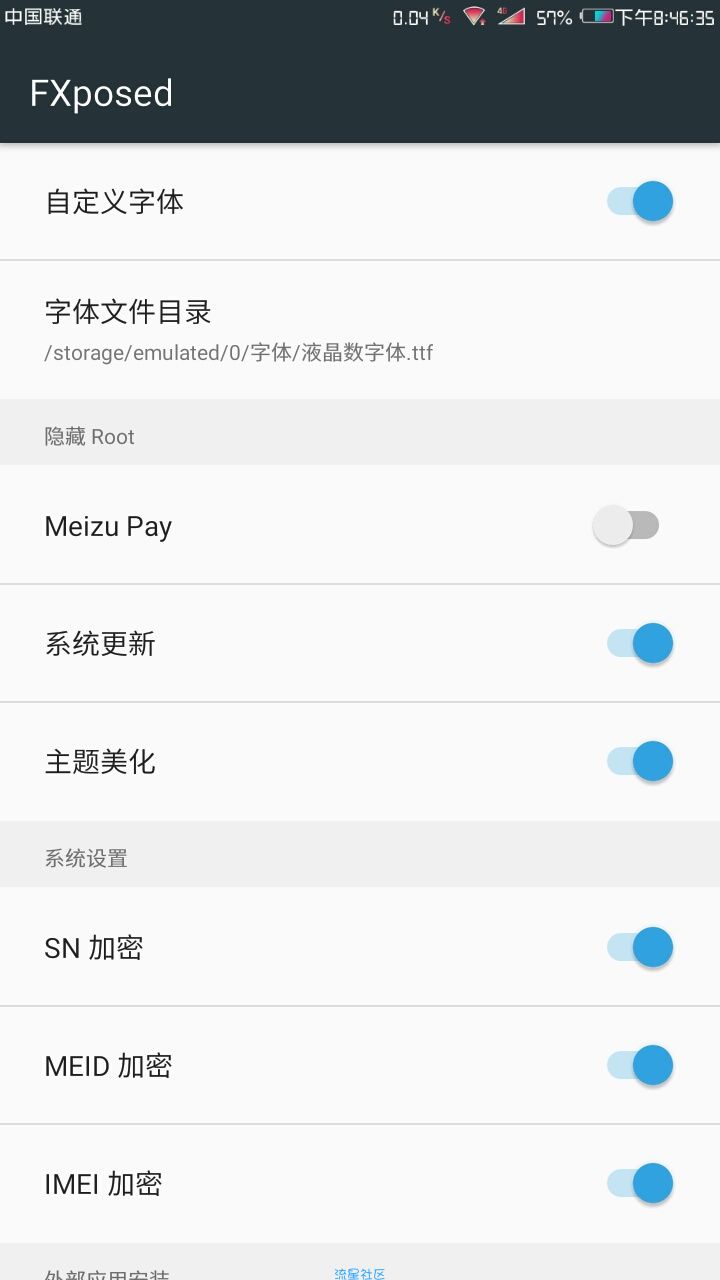Enable the Meizu Pay switch
This screenshot has height=1280, width=720.
coord(626,525)
